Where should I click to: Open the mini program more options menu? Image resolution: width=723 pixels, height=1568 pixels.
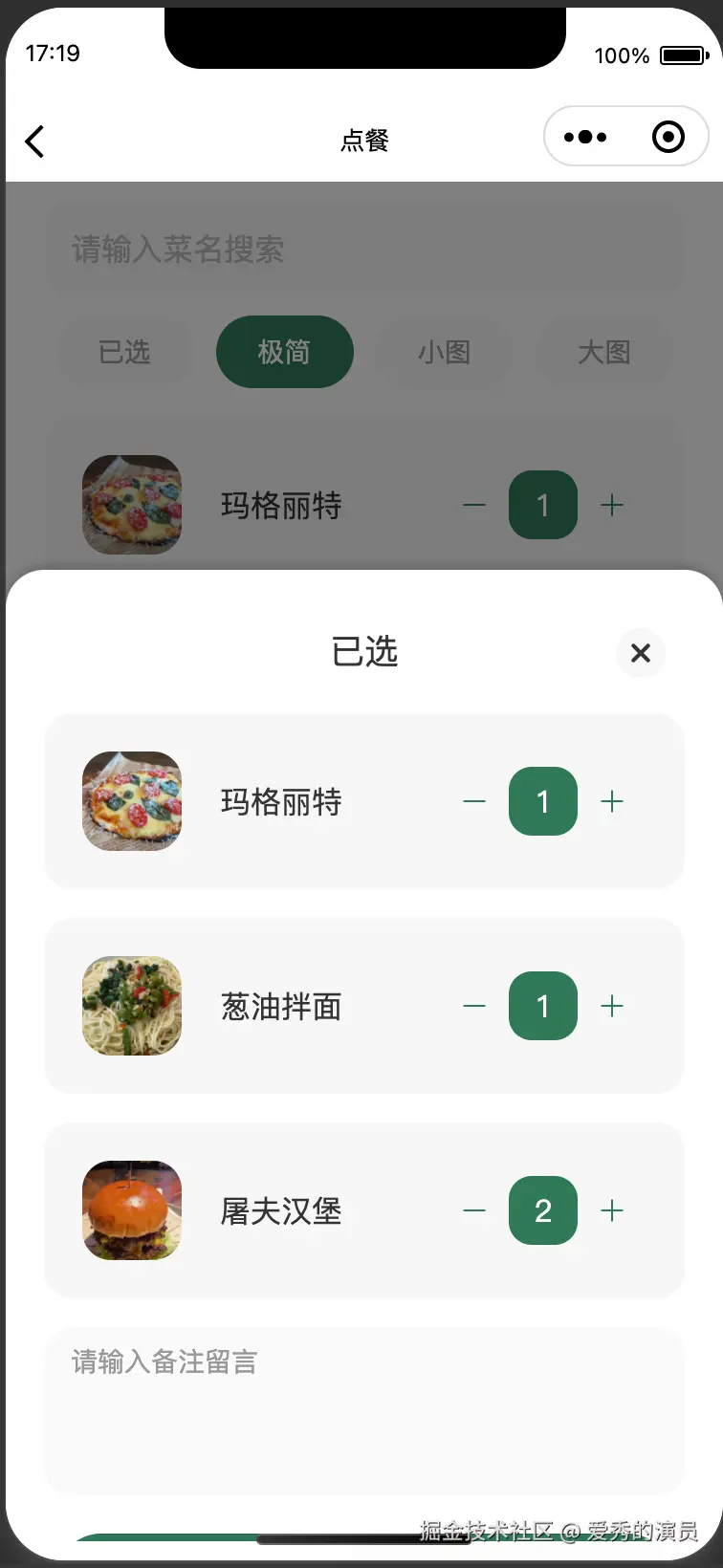point(585,138)
